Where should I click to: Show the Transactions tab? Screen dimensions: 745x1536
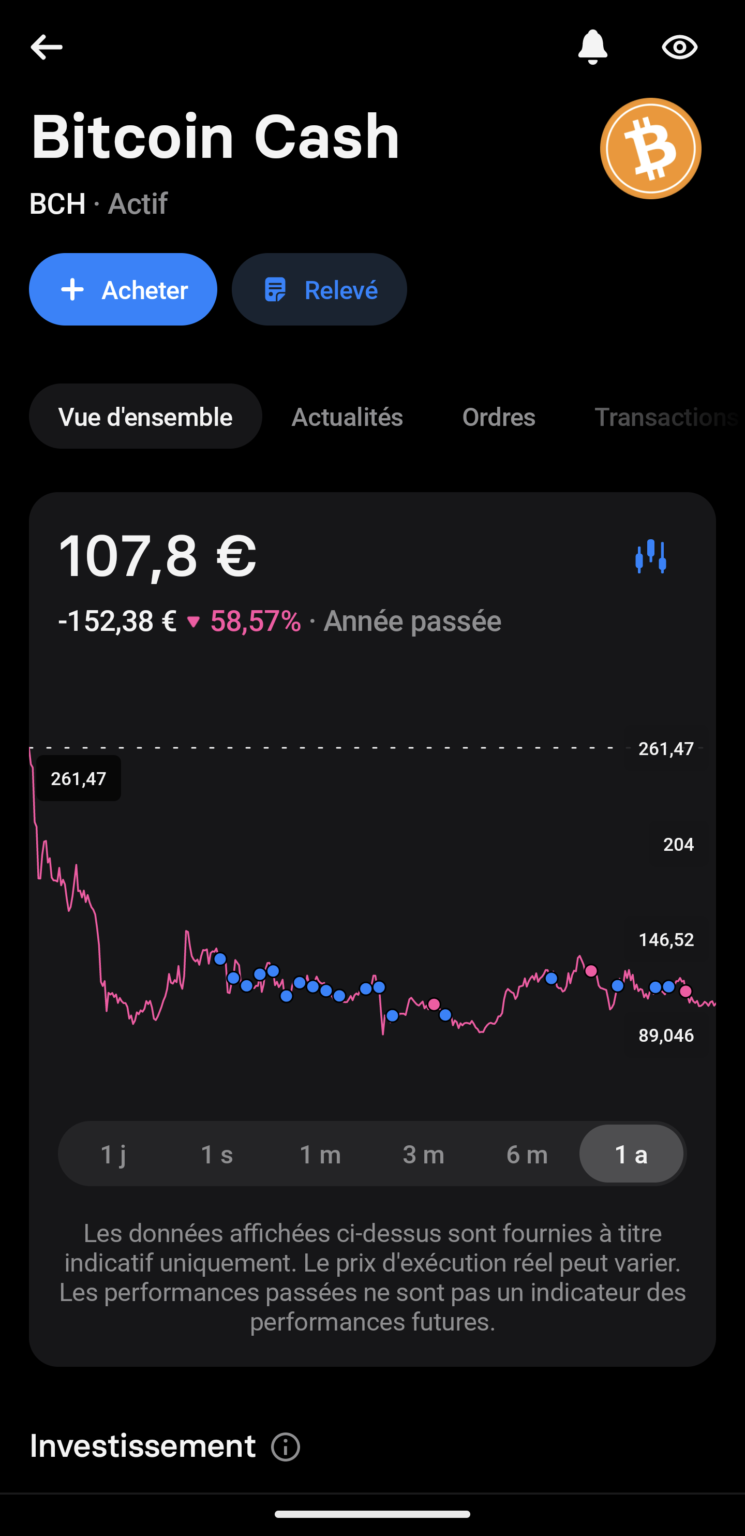(x=665, y=416)
